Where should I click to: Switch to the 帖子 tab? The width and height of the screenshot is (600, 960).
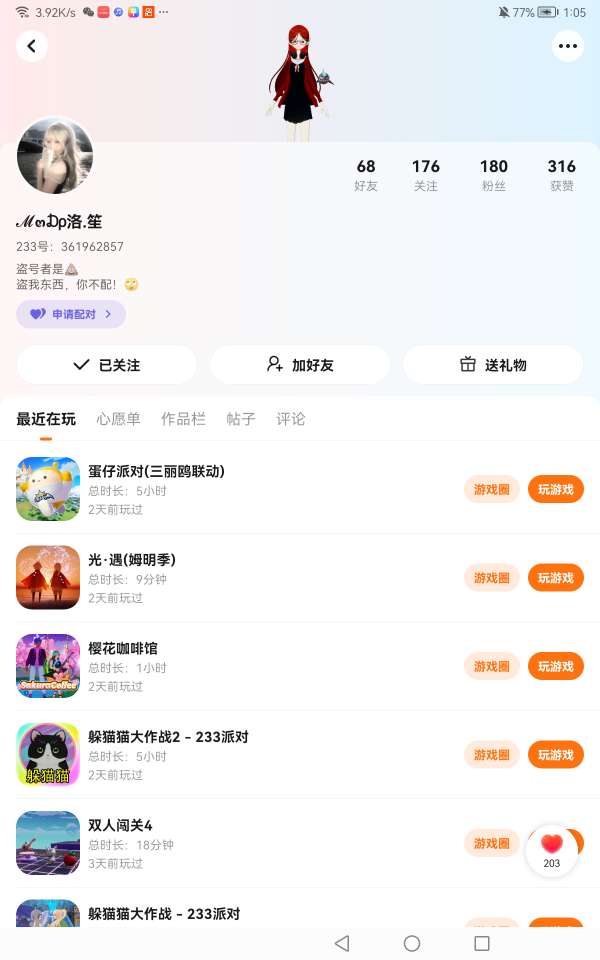(241, 419)
